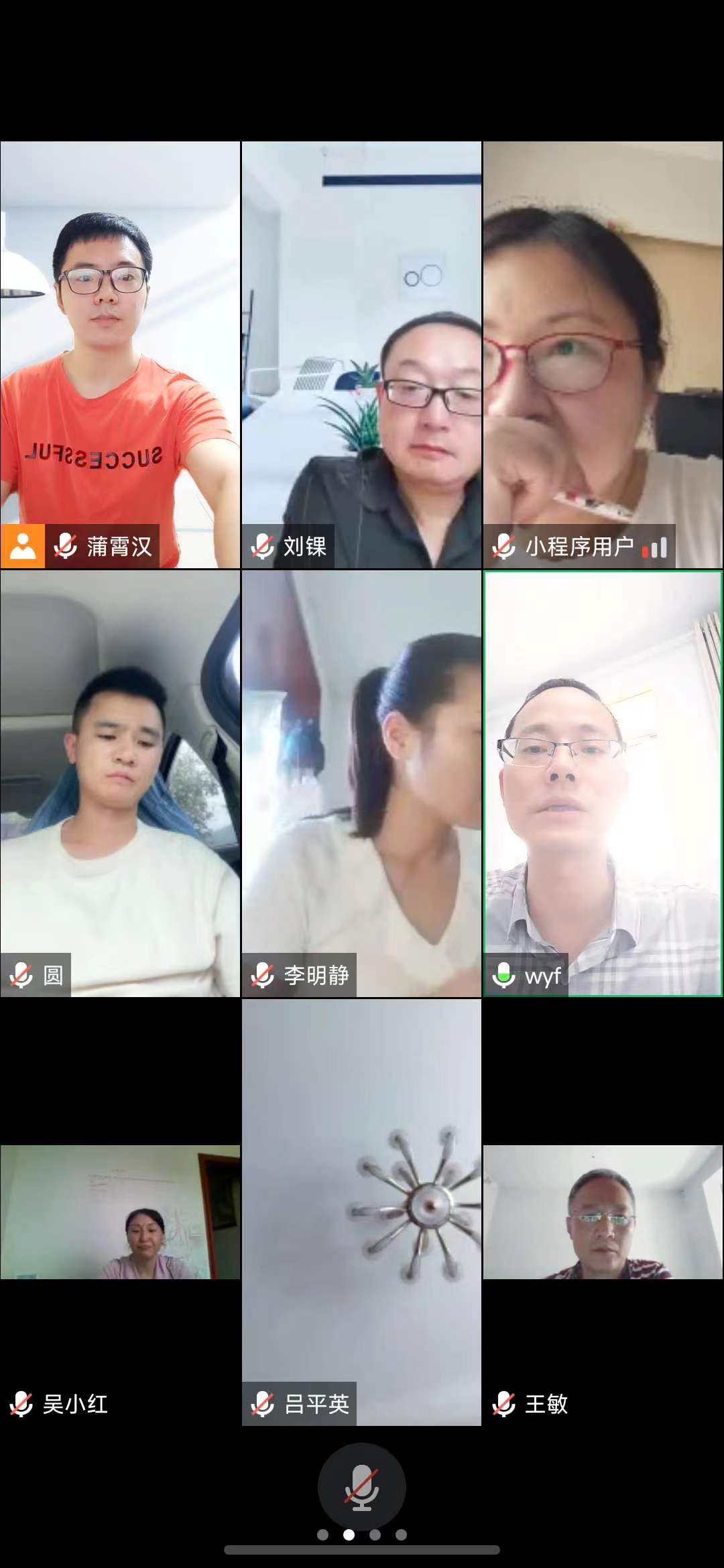Select 吕平英's video tile
The image size is (724, 1568).
[x=361, y=1212]
